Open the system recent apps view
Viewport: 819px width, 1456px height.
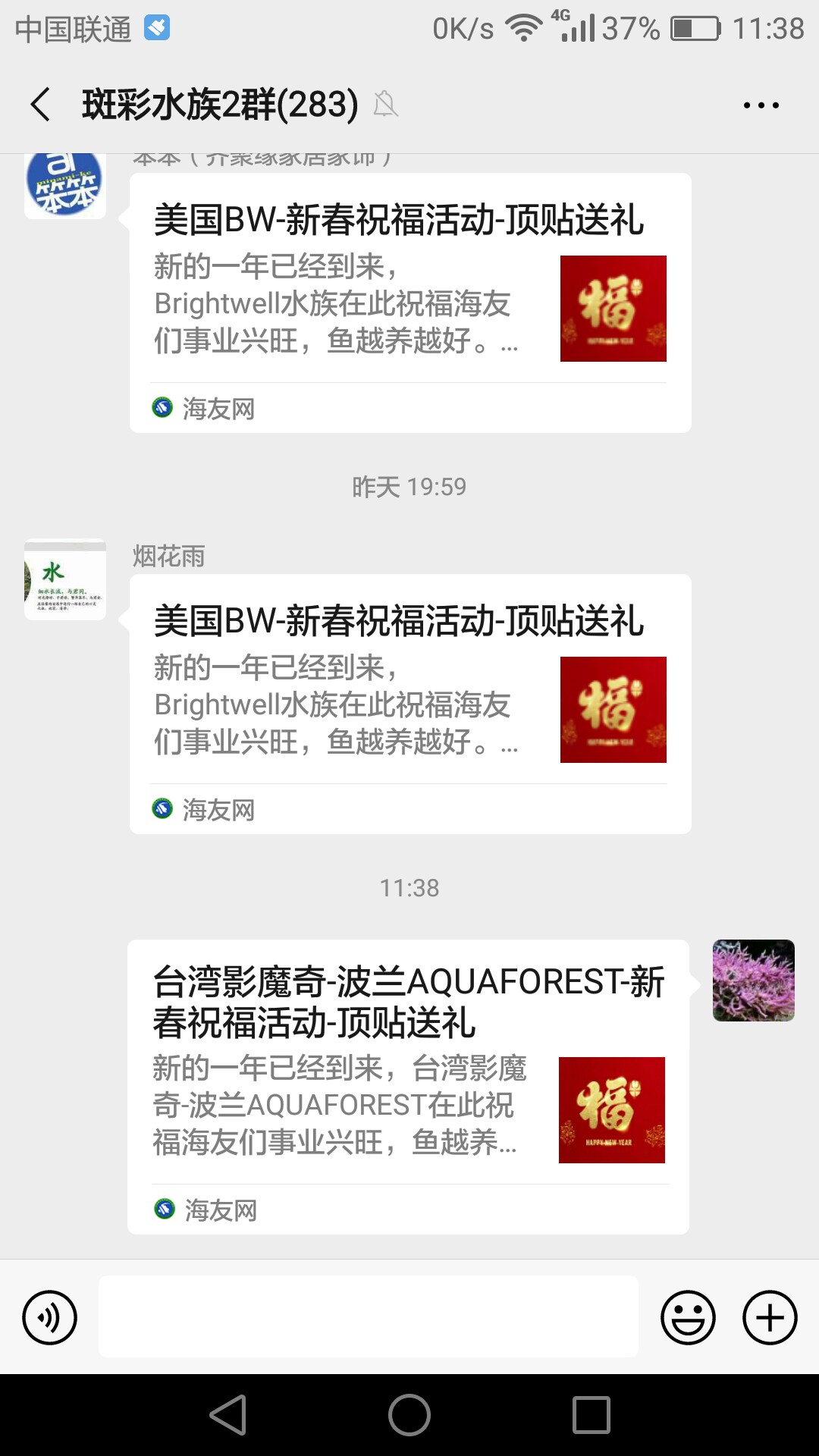tap(591, 1415)
